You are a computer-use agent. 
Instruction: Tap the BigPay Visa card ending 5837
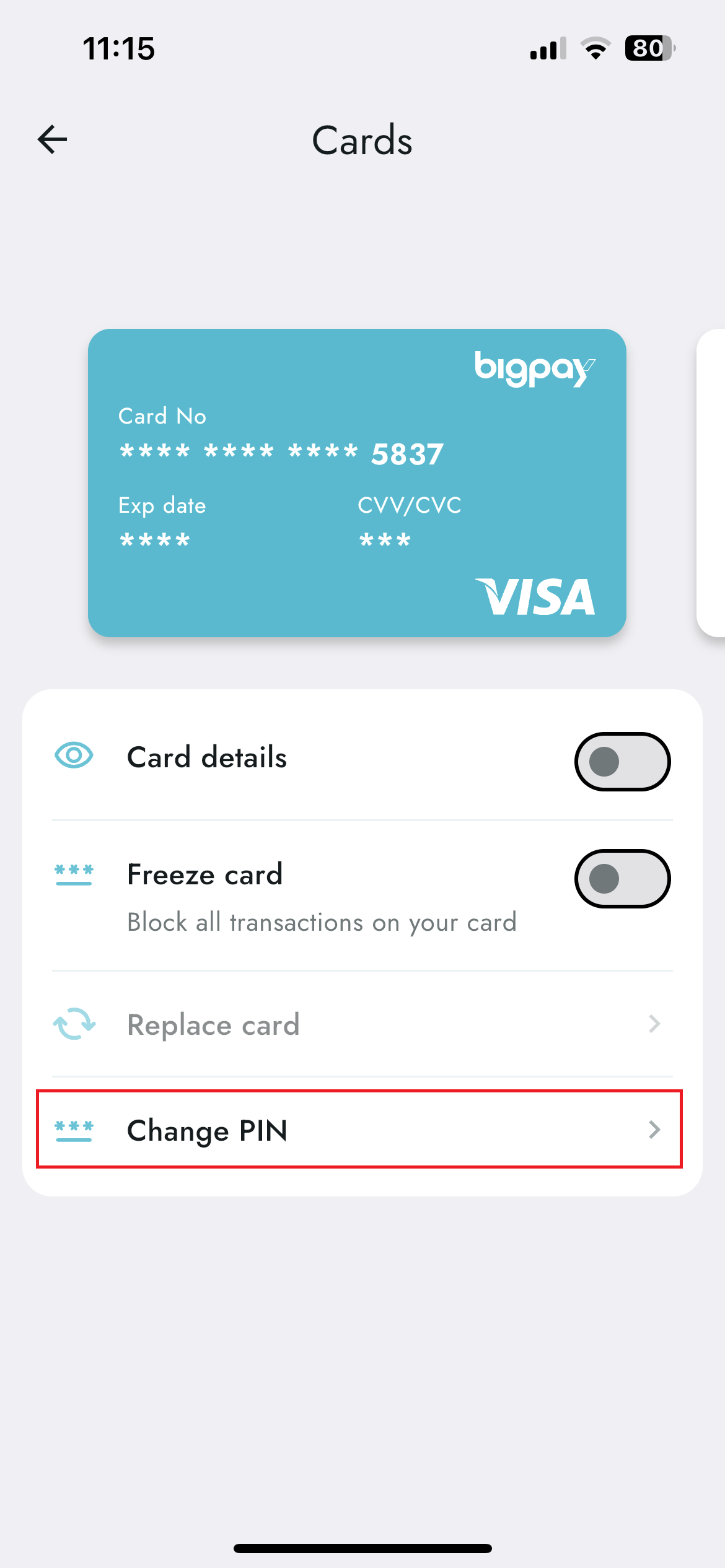pos(357,483)
